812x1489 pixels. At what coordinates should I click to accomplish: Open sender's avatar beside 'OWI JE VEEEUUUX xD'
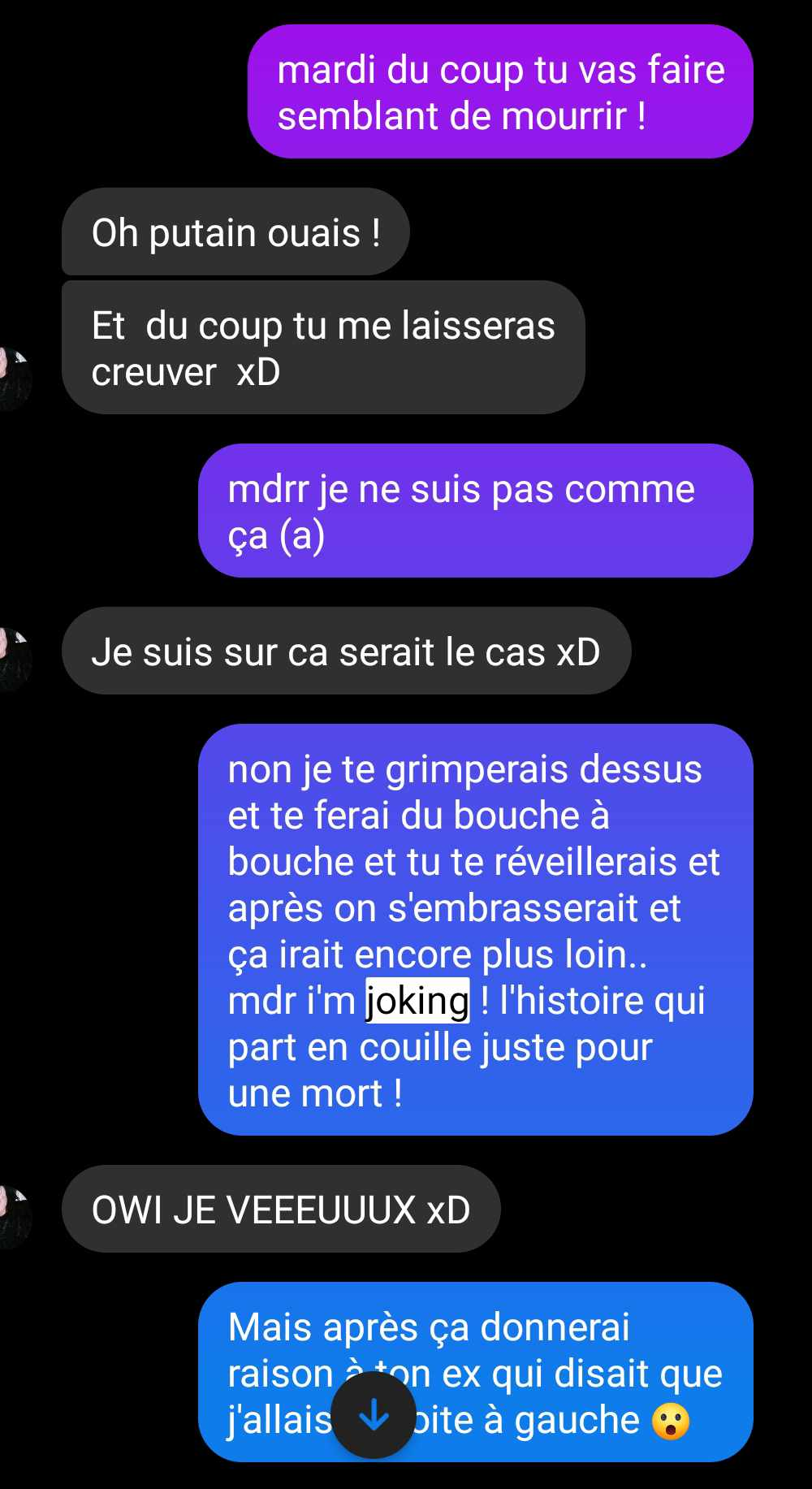[x=14, y=1216]
